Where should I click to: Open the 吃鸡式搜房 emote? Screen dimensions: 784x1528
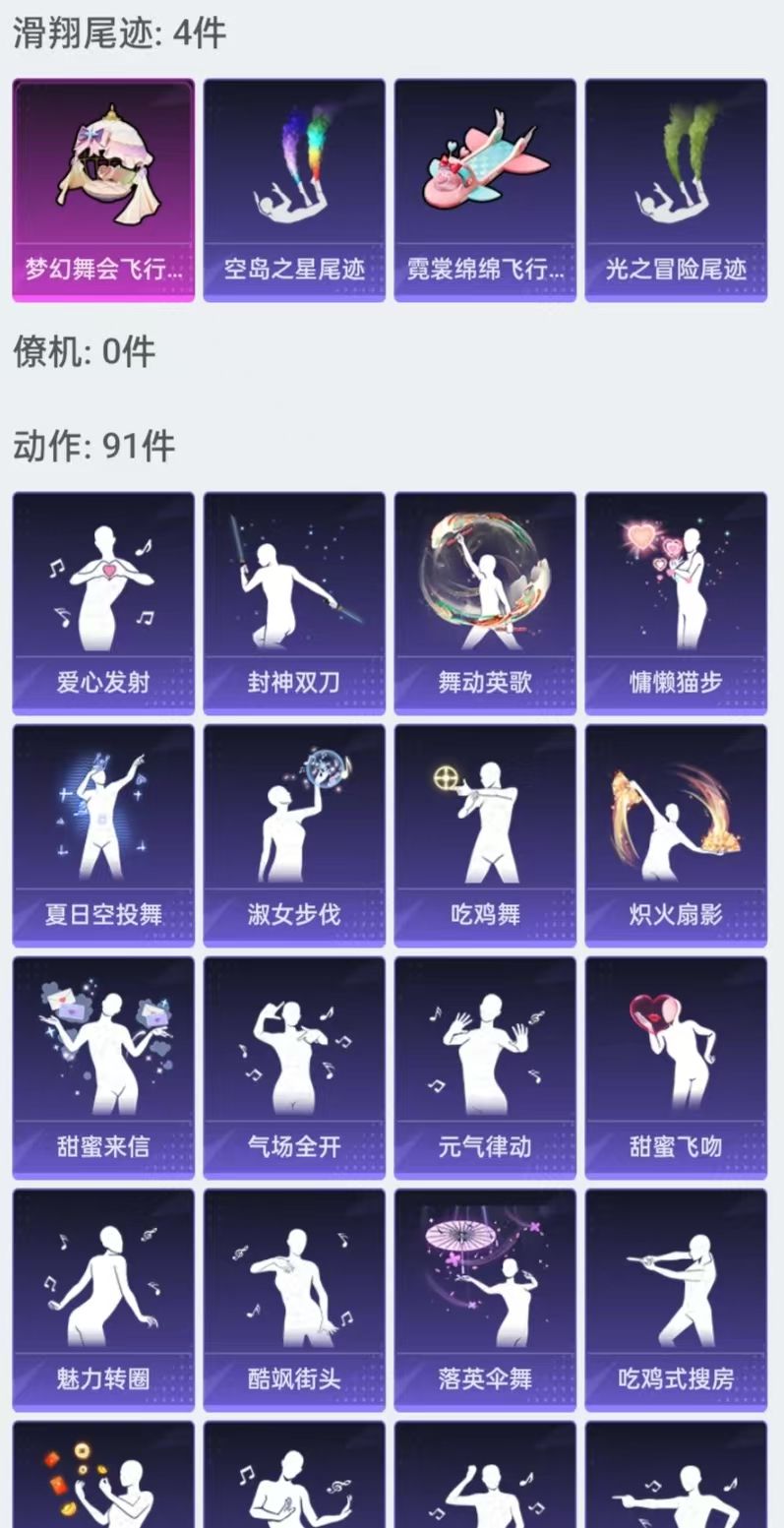pos(676,1300)
